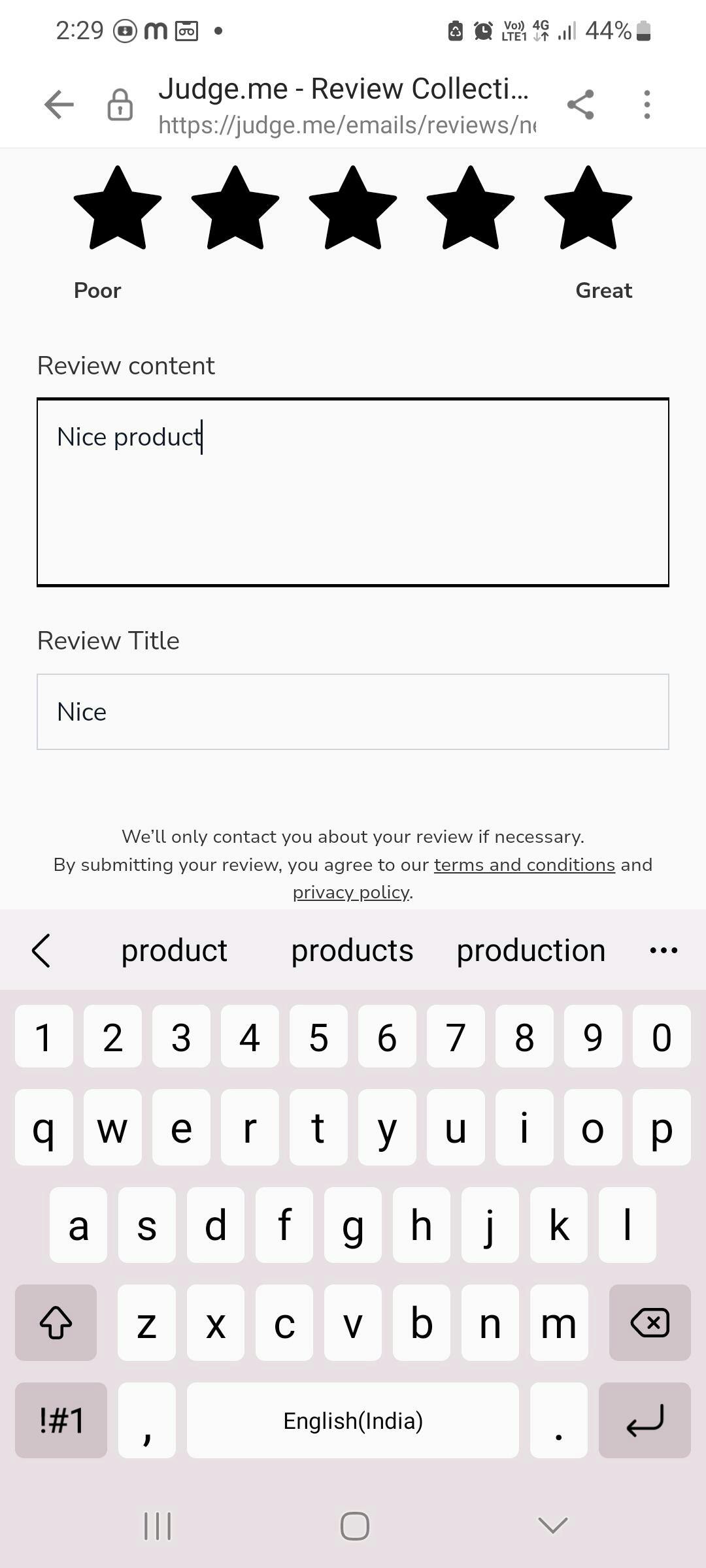The image size is (706, 1568).
Task: Collapse the suggestion bar with left chevron
Action: tap(41, 950)
